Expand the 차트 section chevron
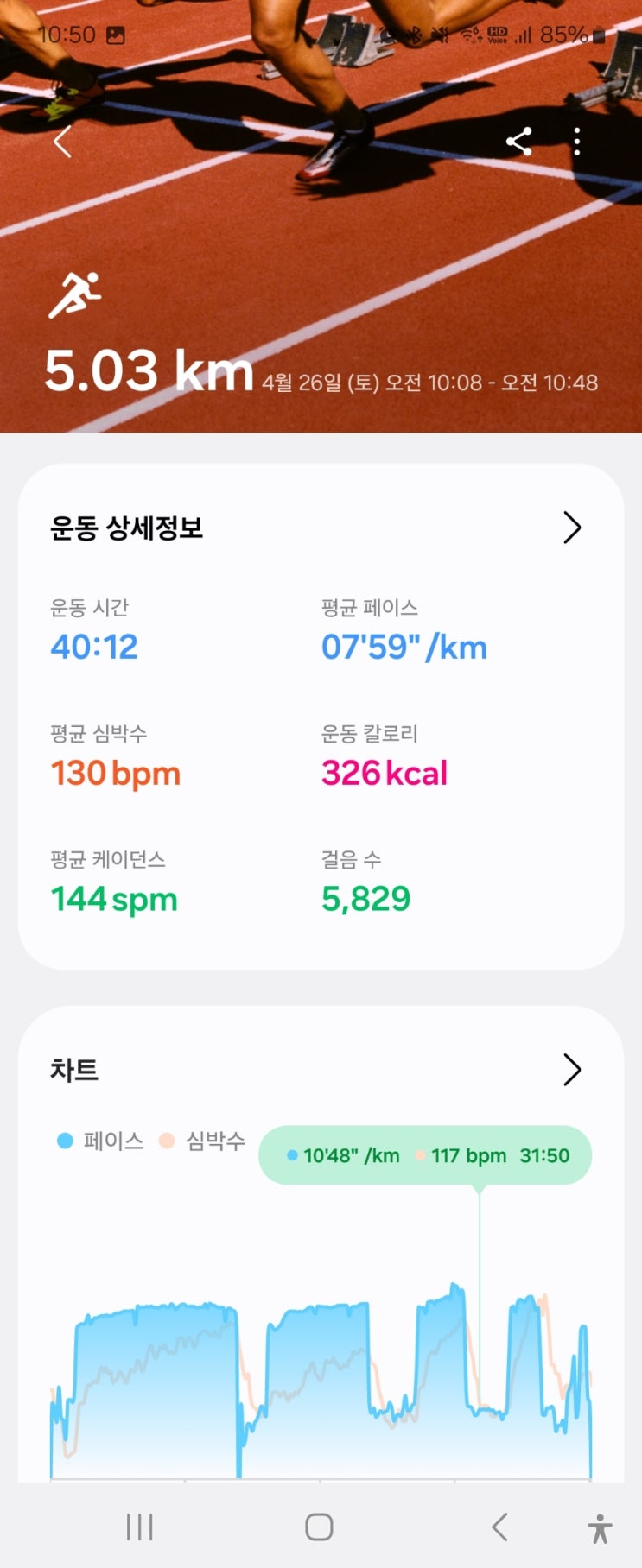This screenshot has height=1568, width=642. [571, 1070]
